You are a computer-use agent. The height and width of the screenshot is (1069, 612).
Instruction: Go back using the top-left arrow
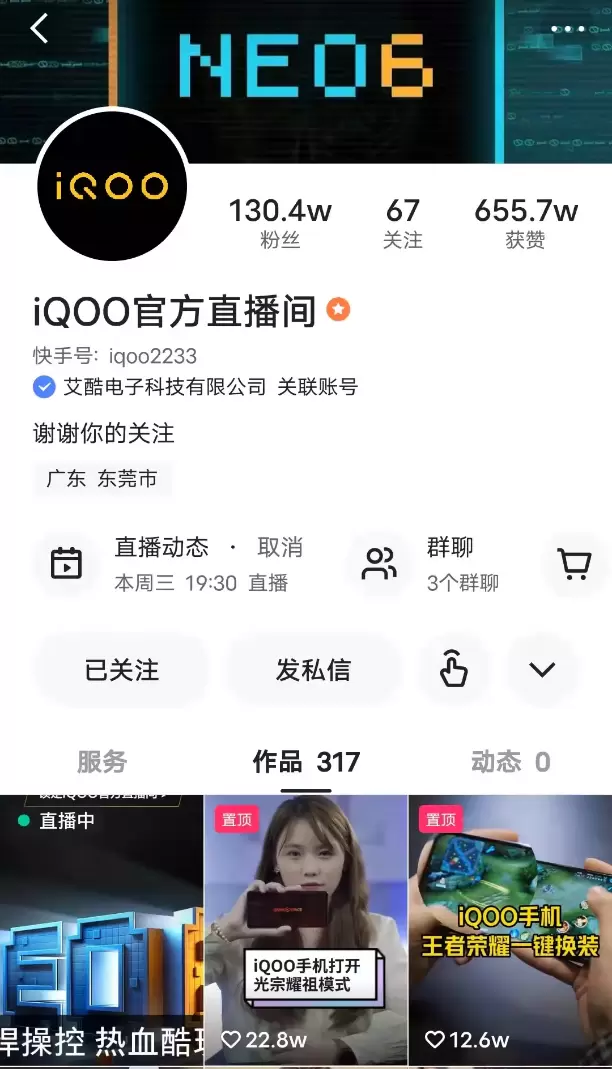click(x=39, y=29)
